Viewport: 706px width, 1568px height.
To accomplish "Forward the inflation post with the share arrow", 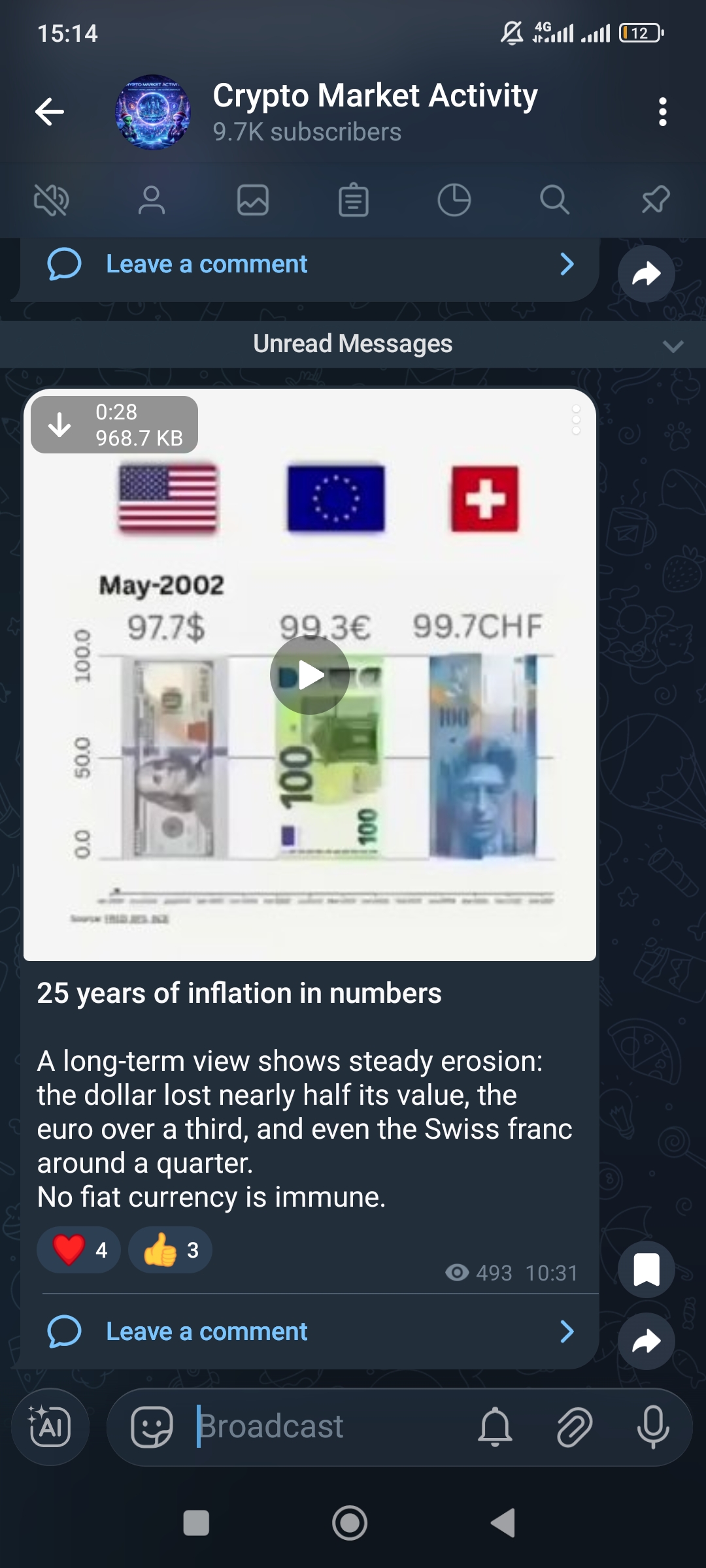I will [x=646, y=1341].
